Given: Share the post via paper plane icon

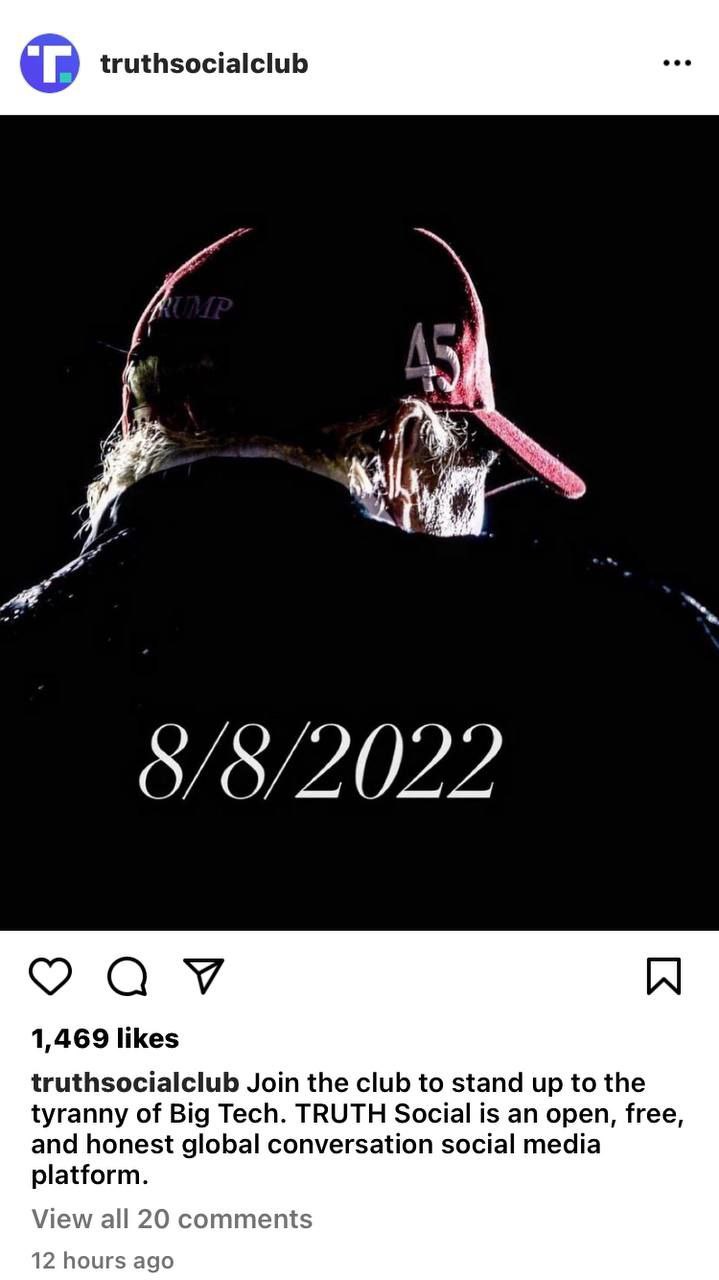Looking at the screenshot, I should [204, 975].
